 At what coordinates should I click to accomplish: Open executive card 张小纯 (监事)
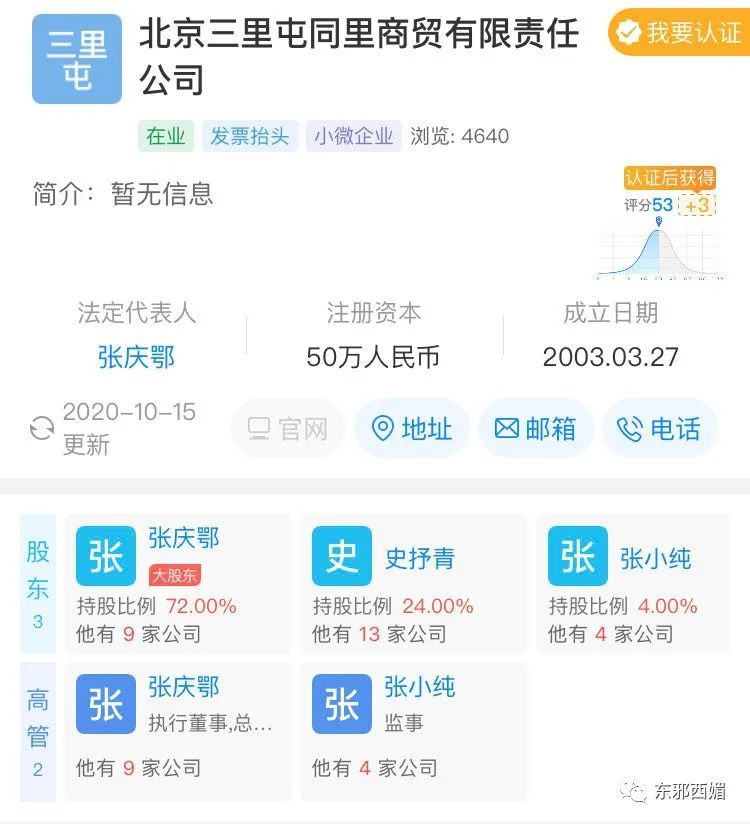click(413, 730)
